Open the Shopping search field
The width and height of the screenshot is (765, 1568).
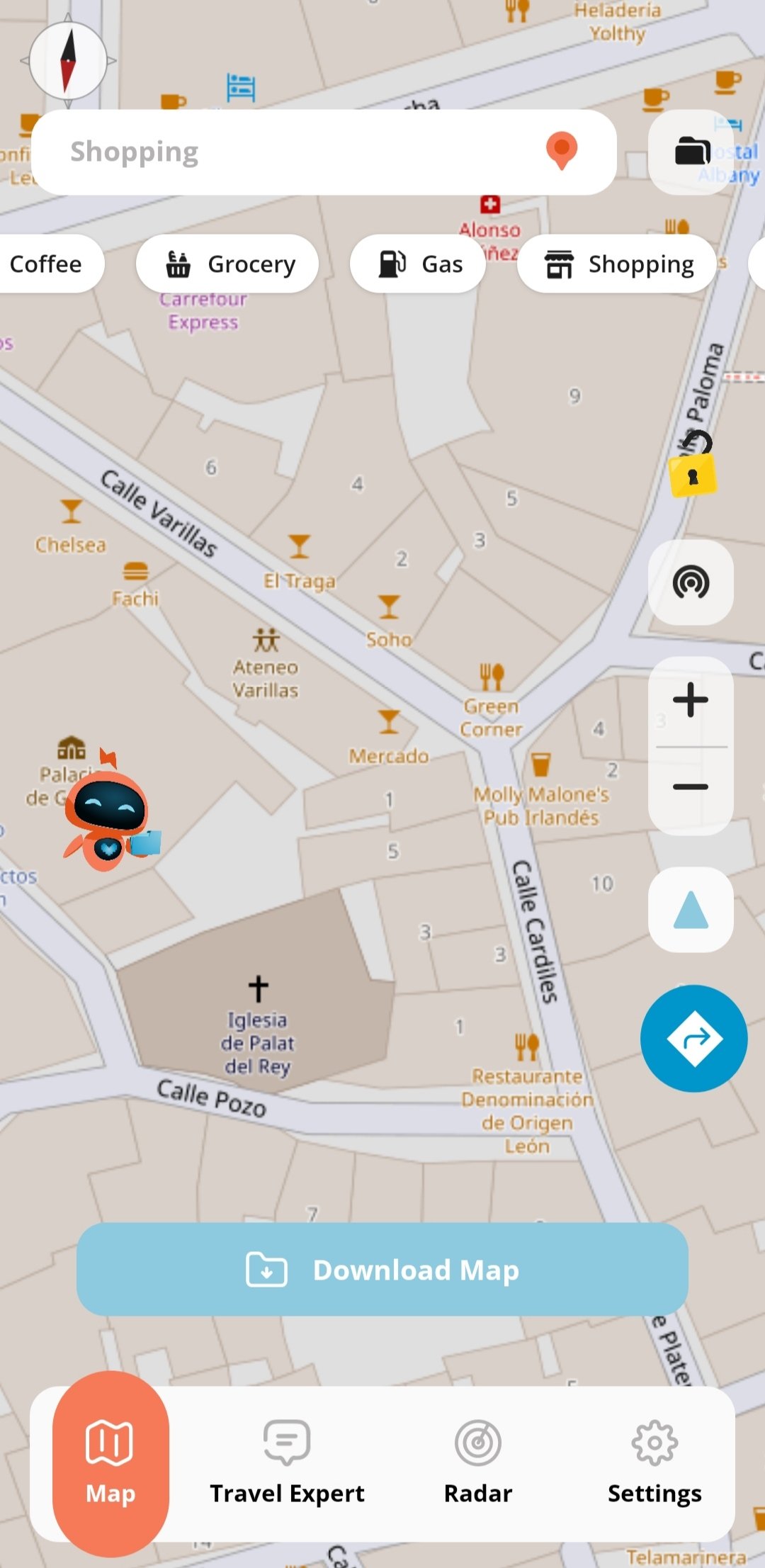tap(324, 152)
